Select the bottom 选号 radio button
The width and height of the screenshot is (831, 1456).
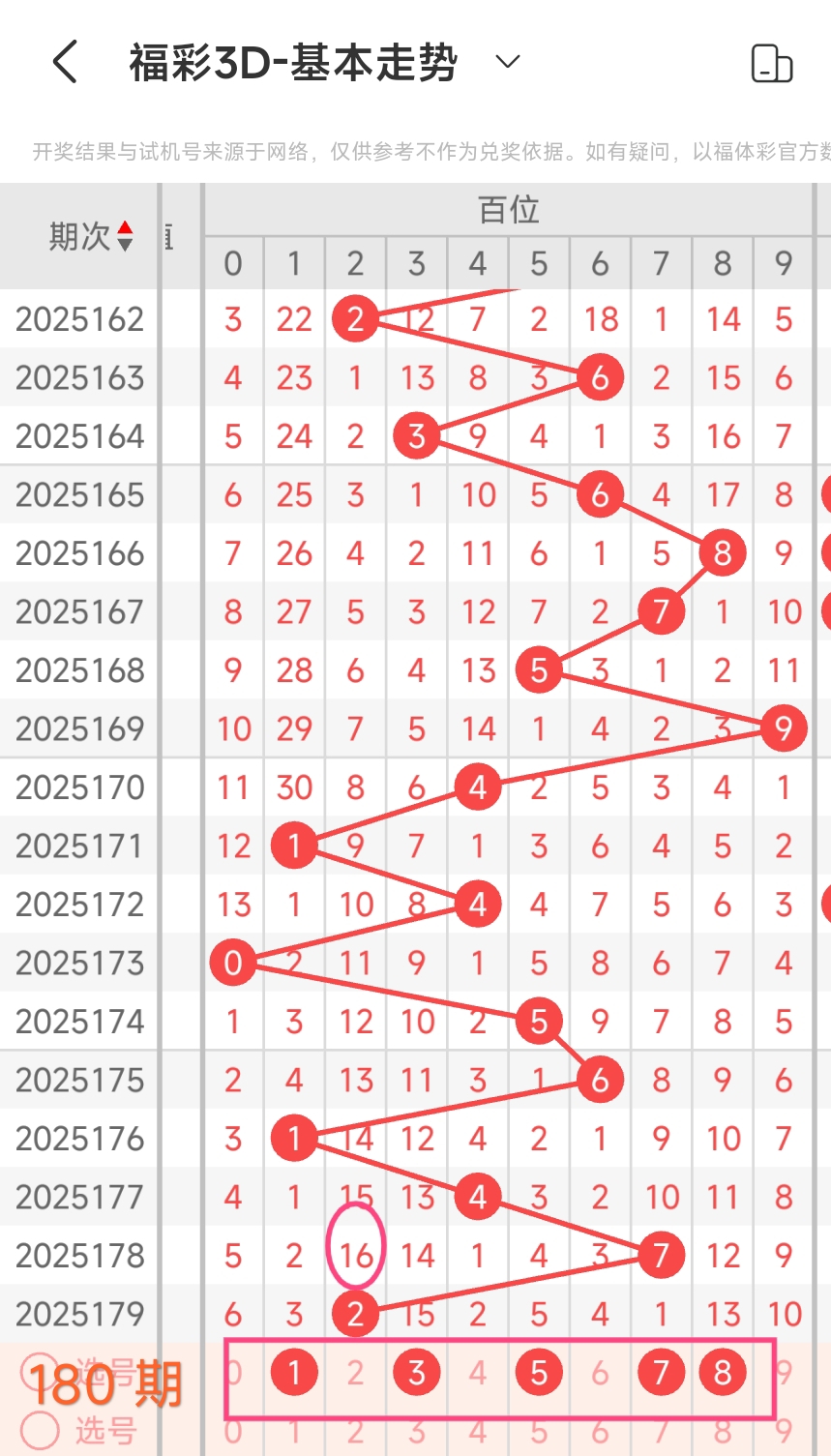pos(39,1431)
